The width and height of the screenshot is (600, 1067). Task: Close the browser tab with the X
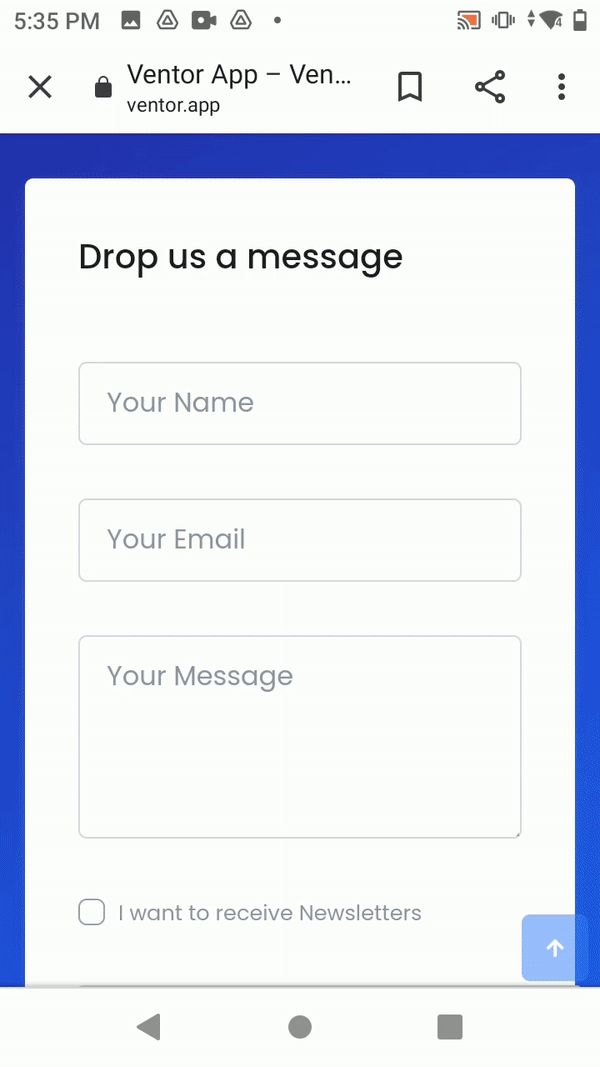(x=40, y=87)
